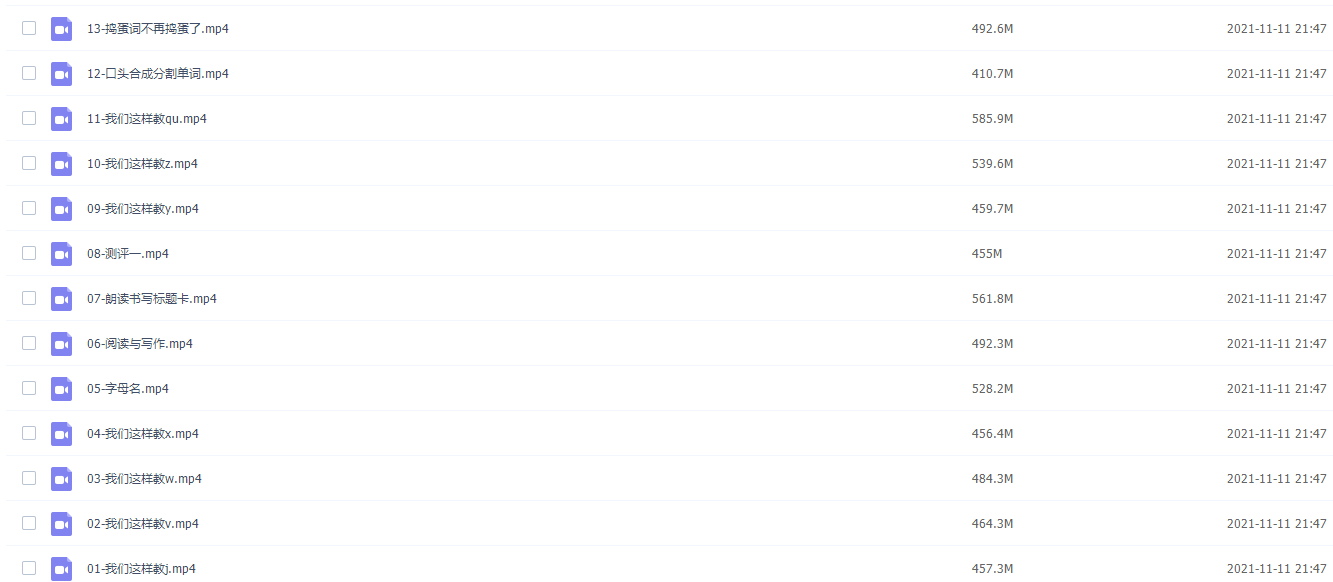Open the 09-我们这样教y.mp4 video
The image size is (1333, 582).
(143, 209)
